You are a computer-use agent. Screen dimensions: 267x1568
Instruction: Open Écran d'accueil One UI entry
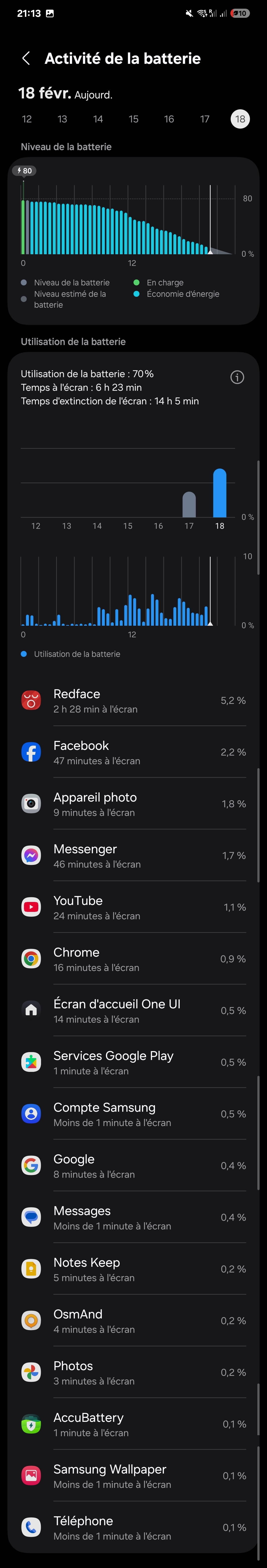(133, 1011)
